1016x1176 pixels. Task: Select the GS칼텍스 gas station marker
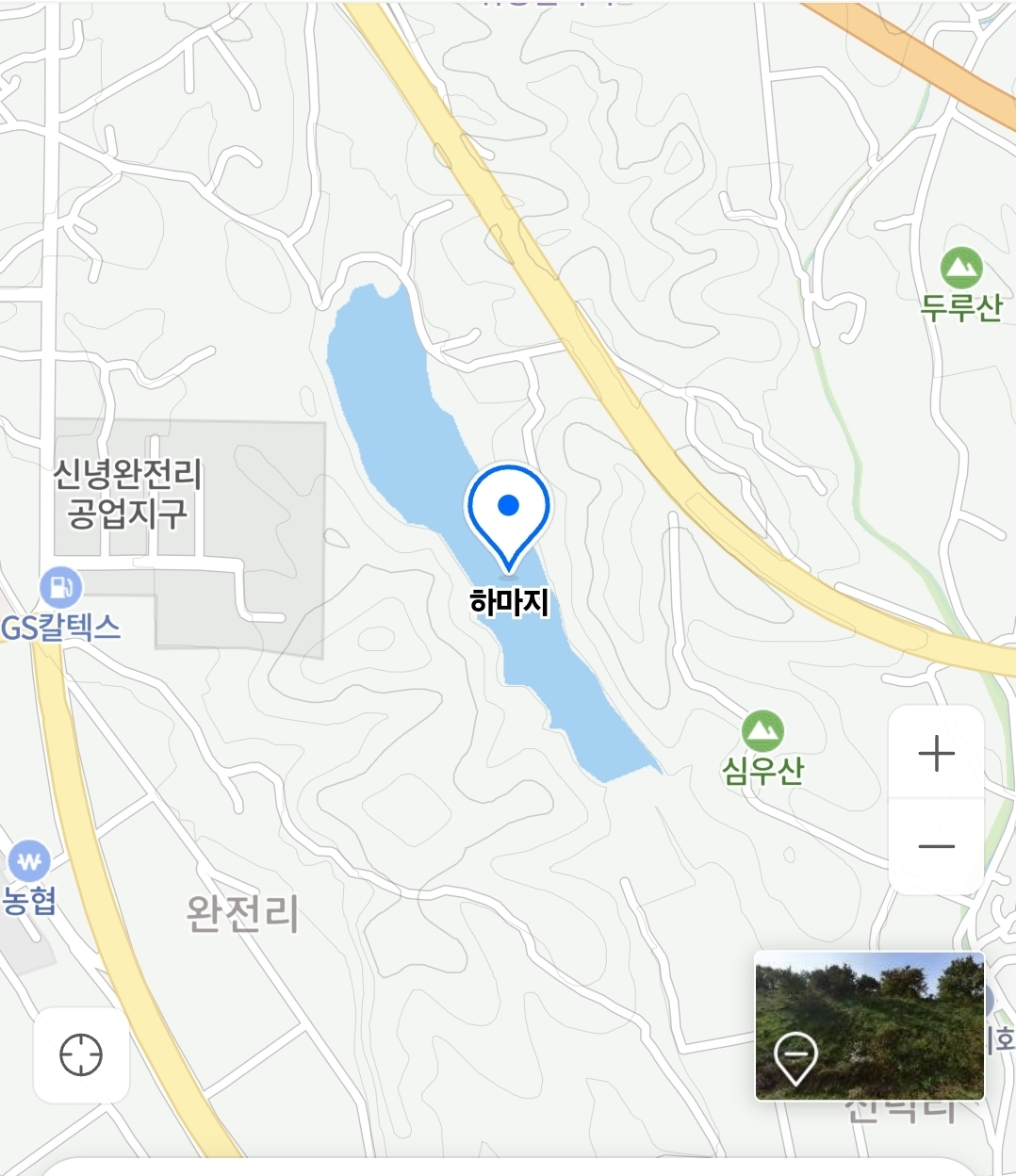61,588
